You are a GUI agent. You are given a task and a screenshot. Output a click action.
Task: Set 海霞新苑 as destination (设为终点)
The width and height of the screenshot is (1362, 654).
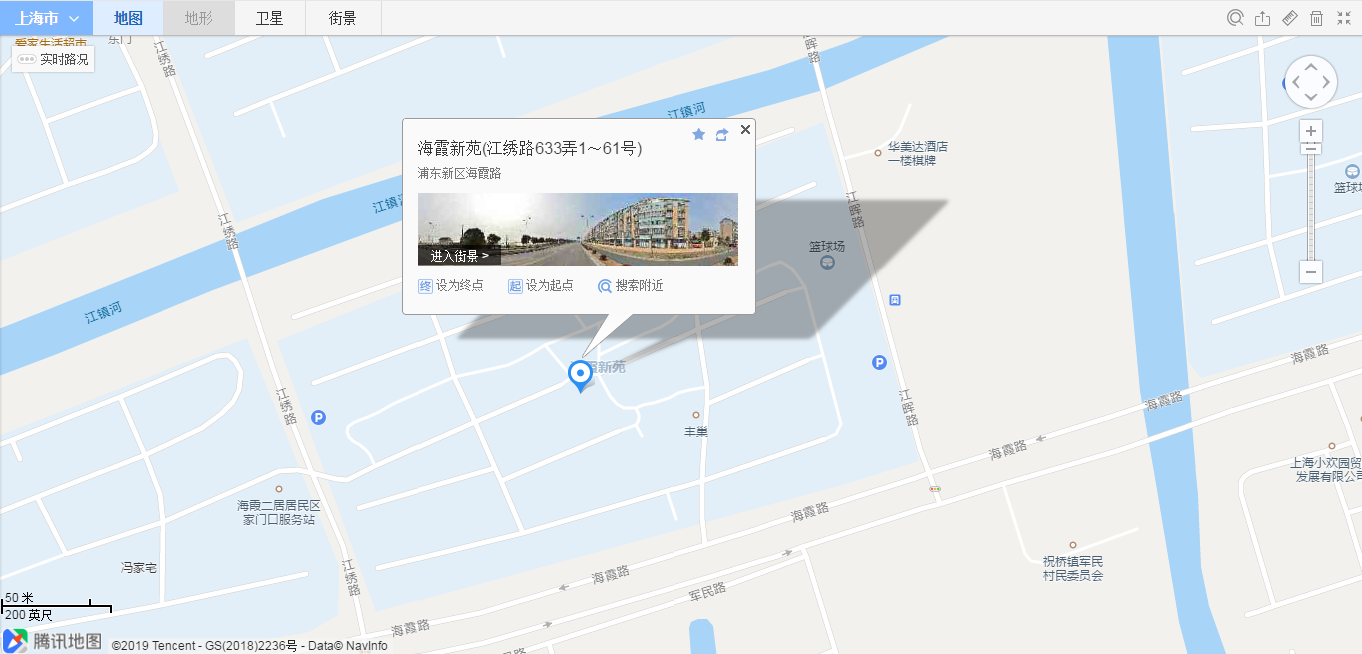tap(451, 286)
